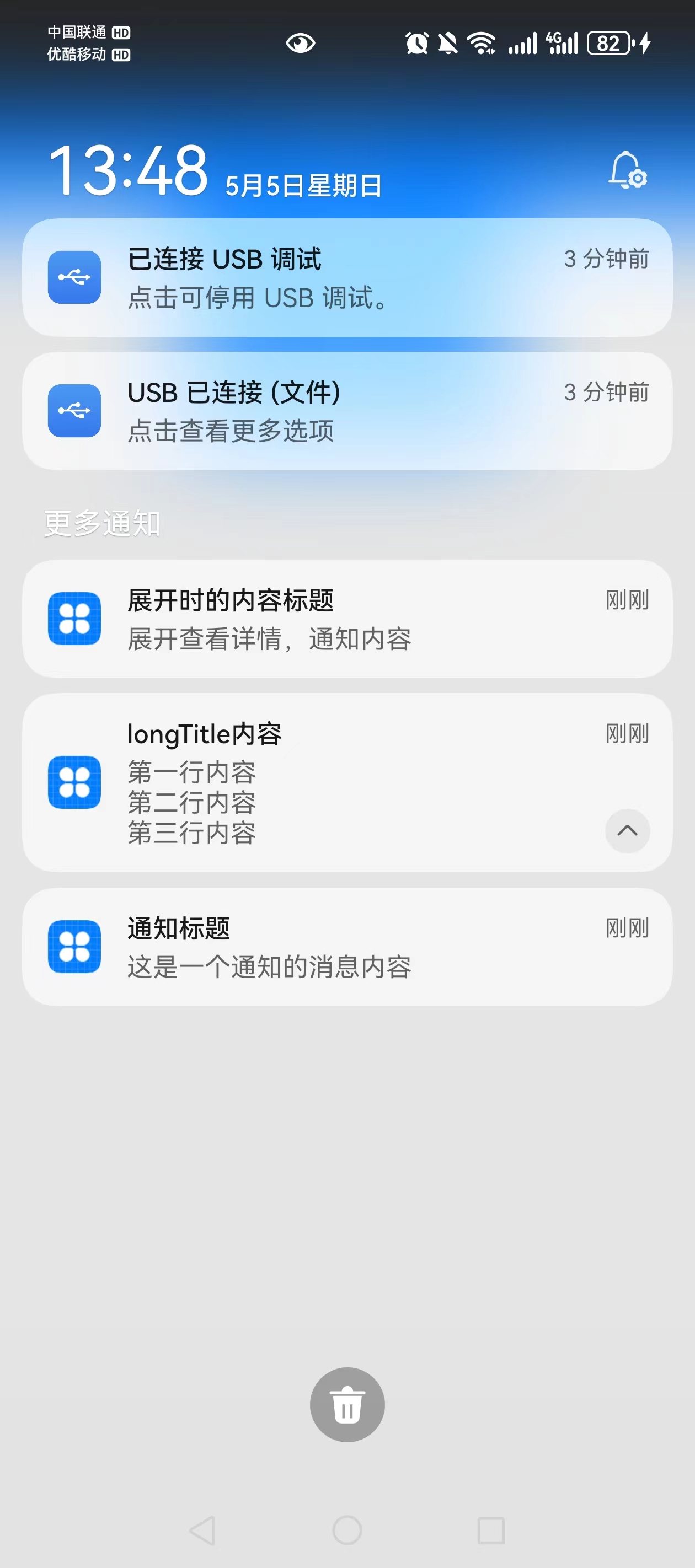Viewport: 695px width, 1568px height.
Task: Open the recent apps view
Action: 491,1531
